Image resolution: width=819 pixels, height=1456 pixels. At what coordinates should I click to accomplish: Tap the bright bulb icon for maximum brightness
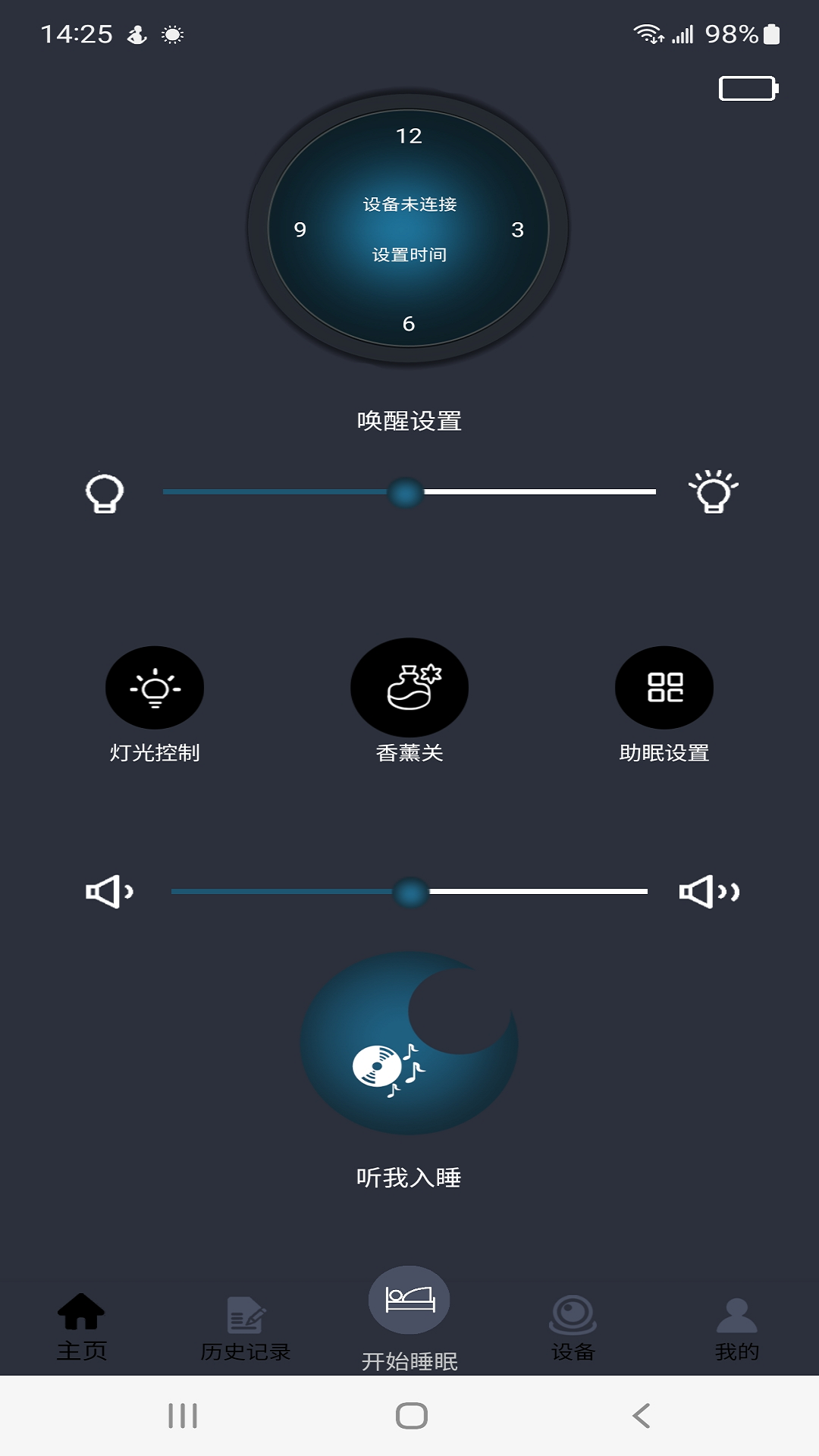(x=714, y=492)
